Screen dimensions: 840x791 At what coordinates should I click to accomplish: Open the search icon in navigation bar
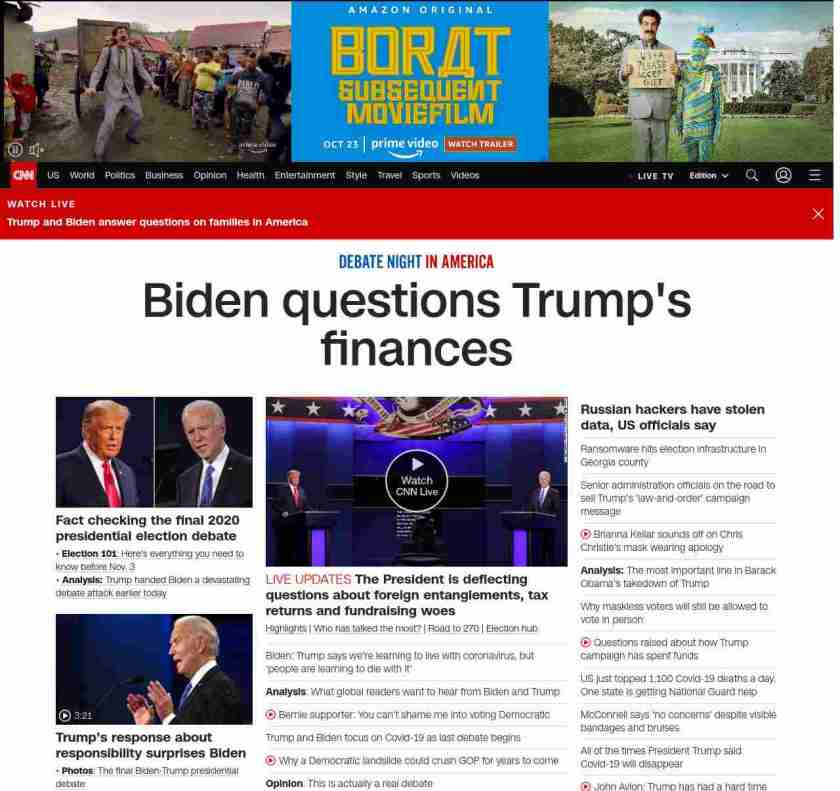752,175
